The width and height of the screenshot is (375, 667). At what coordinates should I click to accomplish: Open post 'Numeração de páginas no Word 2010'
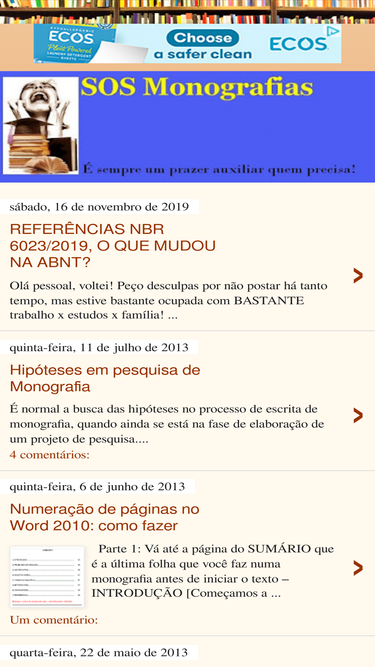[105, 517]
